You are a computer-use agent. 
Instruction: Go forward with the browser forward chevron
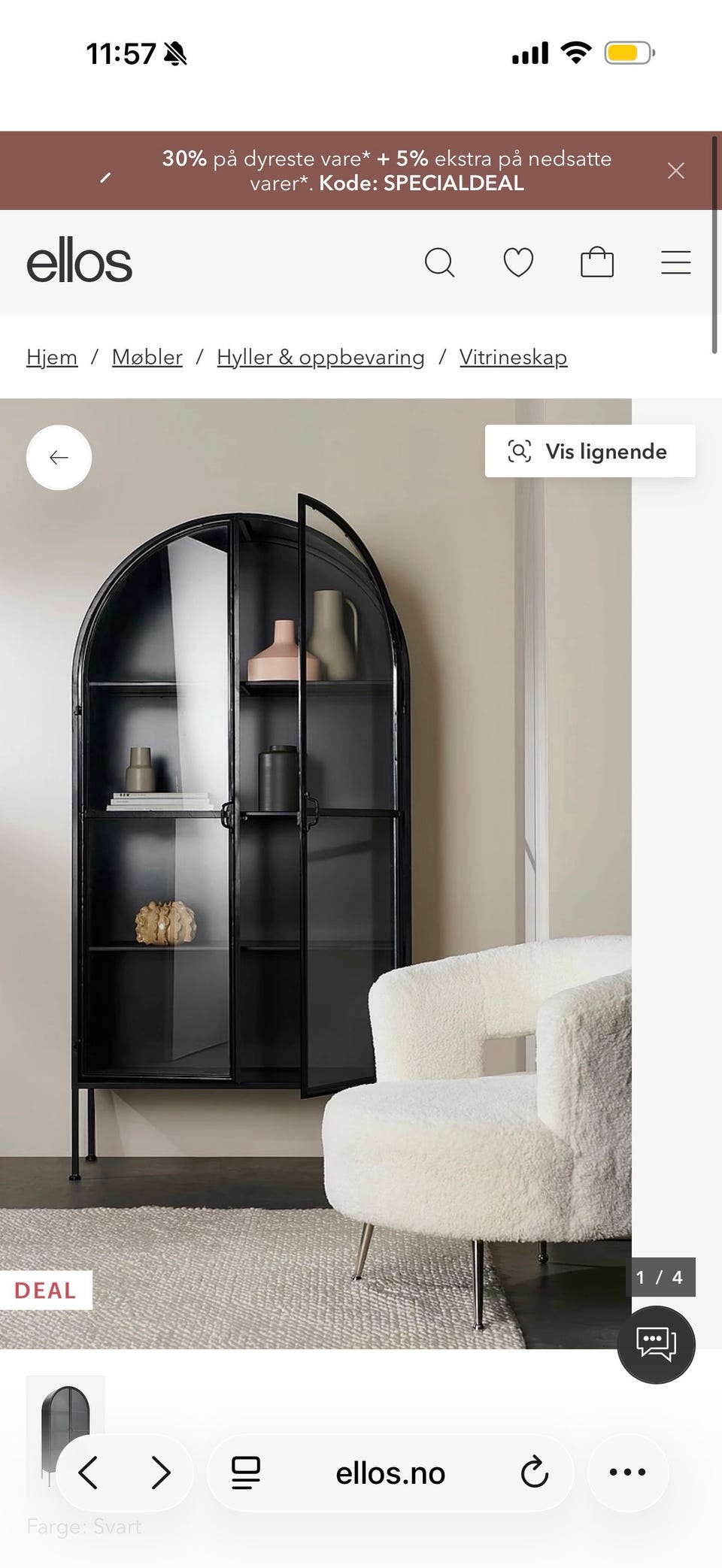coord(159,1473)
